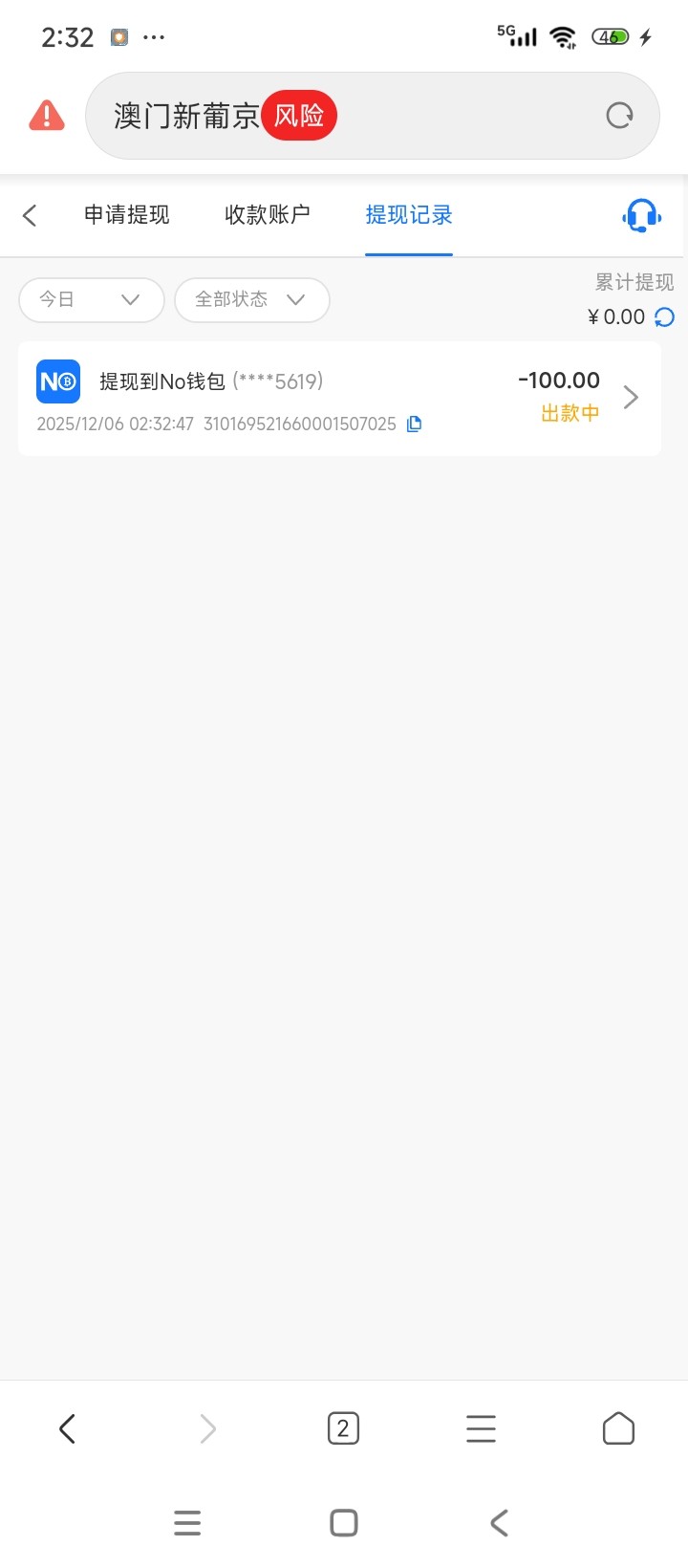The height and width of the screenshot is (1568, 688).
Task: Switch to the 收款账户 tab
Action: tap(268, 215)
